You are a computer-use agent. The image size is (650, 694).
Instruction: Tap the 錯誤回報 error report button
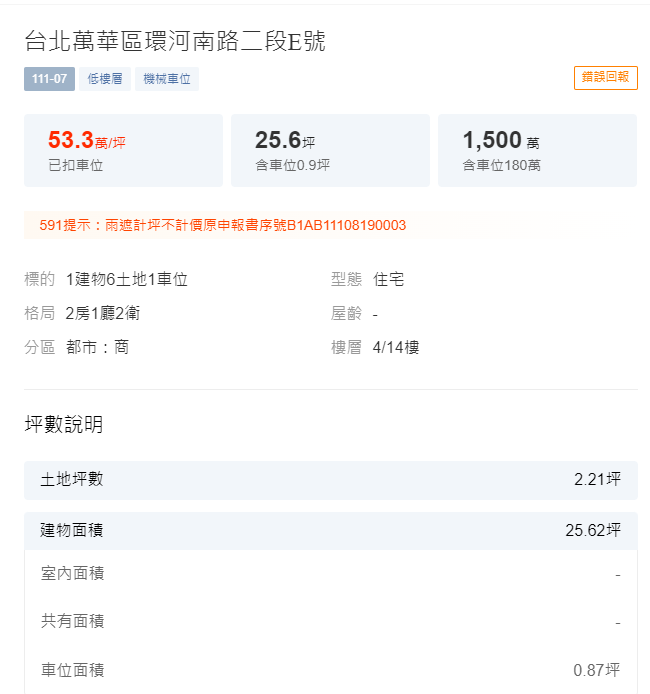605,78
